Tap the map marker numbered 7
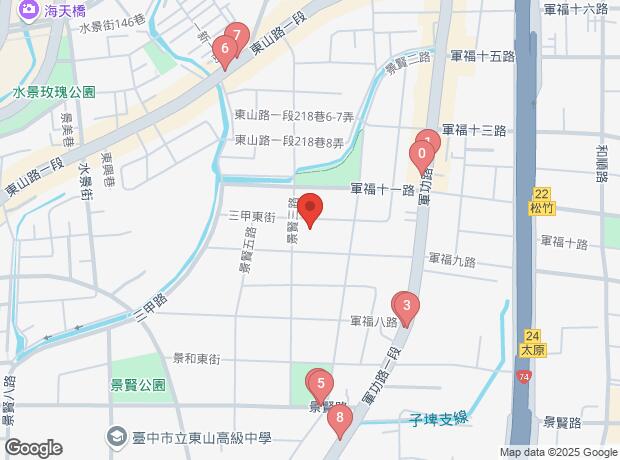The image size is (620, 460). 238,33
